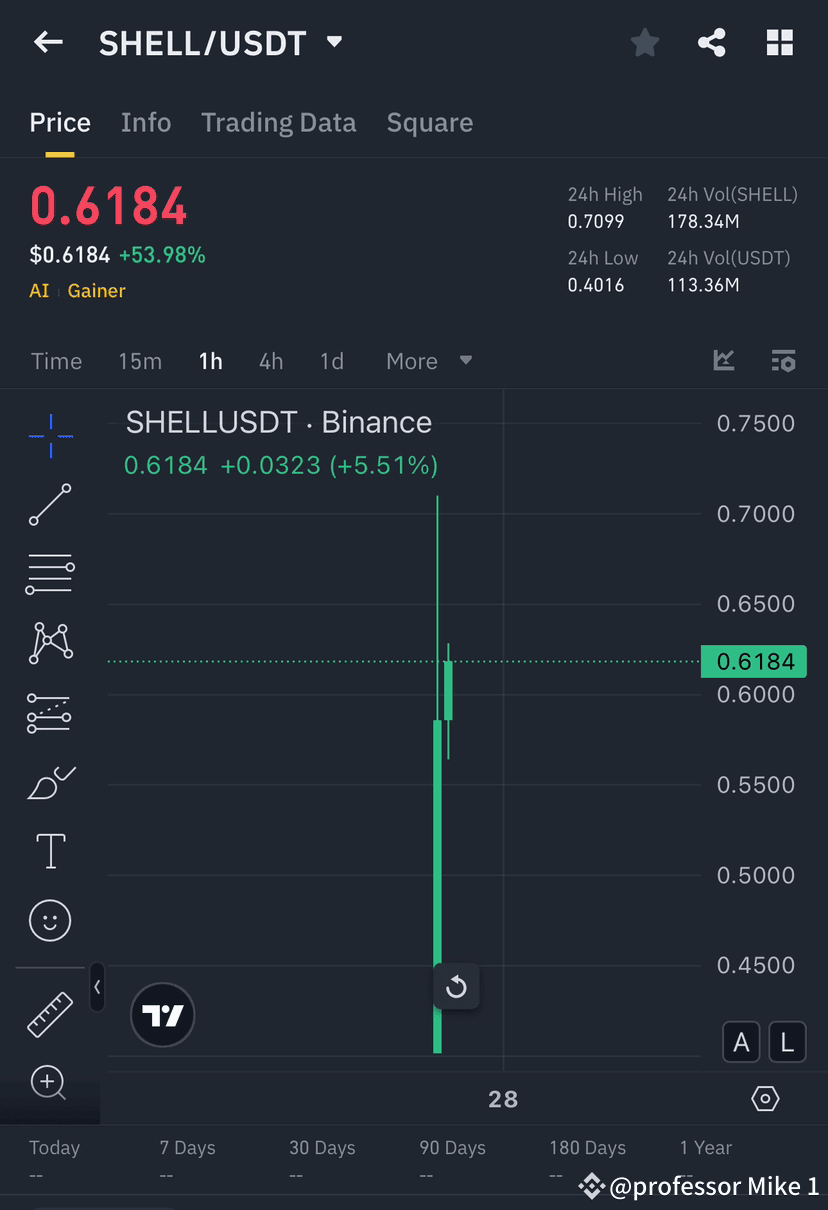Select the text annotation tool
This screenshot has width=828, height=1210.
[x=50, y=850]
